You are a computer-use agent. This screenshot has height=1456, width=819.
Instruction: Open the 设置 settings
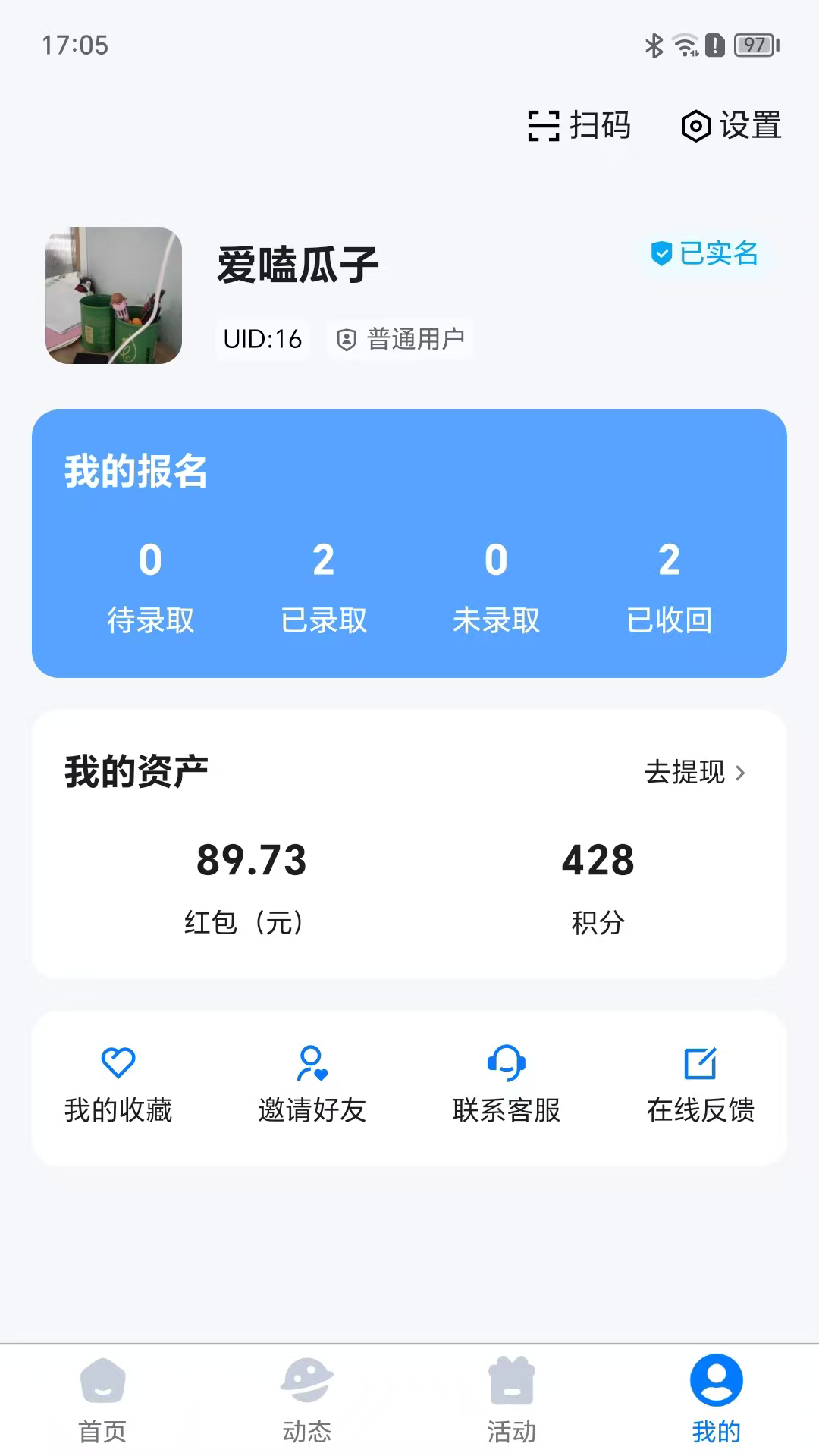[730, 126]
